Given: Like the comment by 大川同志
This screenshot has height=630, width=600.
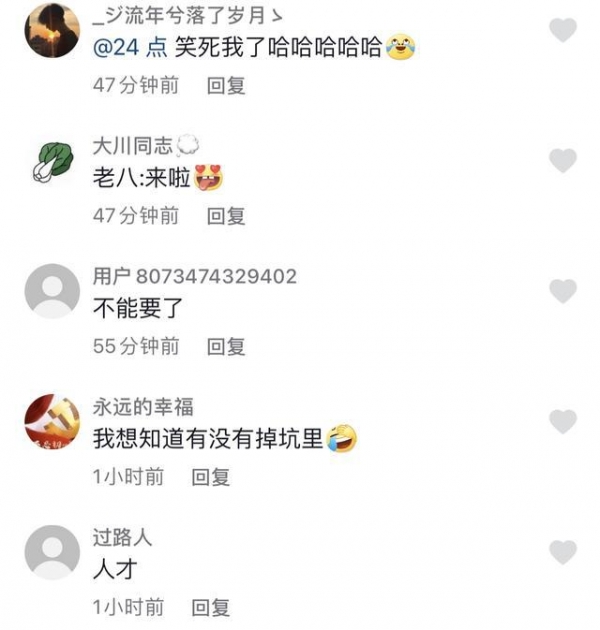Looking at the screenshot, I should point(564,160).
